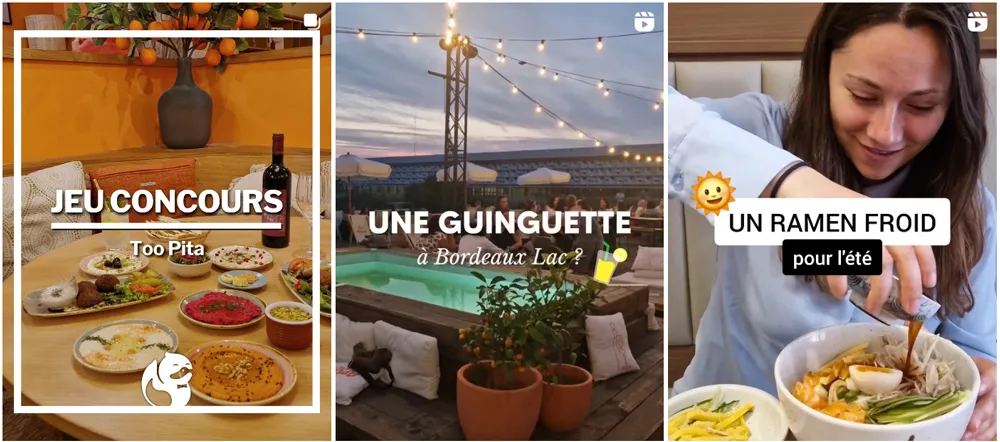Open the Un Ramen Froid reel
Viewport: 1000px width, 442px height.
(832, 221)
